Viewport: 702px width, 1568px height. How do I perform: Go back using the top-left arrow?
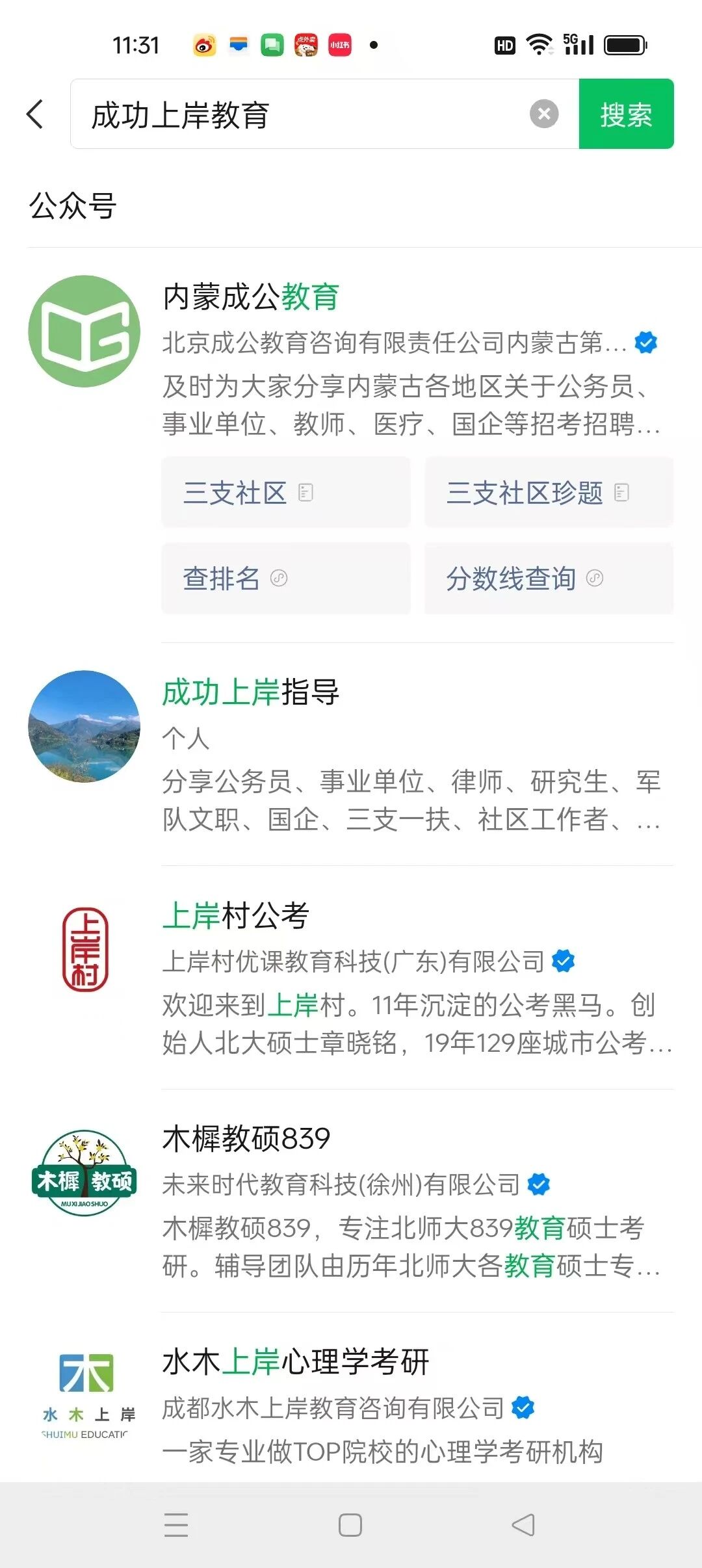pos(36,114)
